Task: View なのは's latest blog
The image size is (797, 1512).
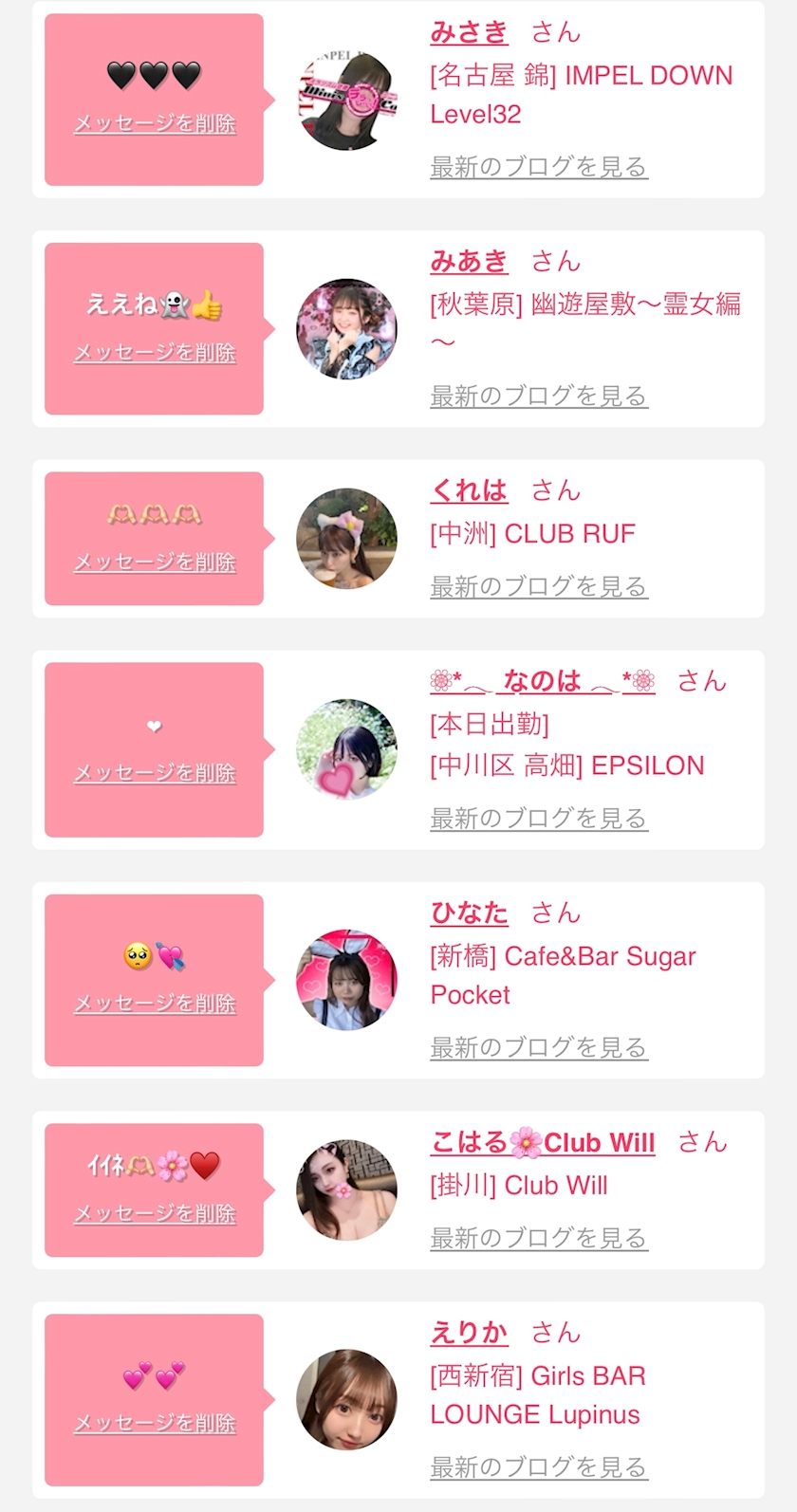Action: coord(538,819)
